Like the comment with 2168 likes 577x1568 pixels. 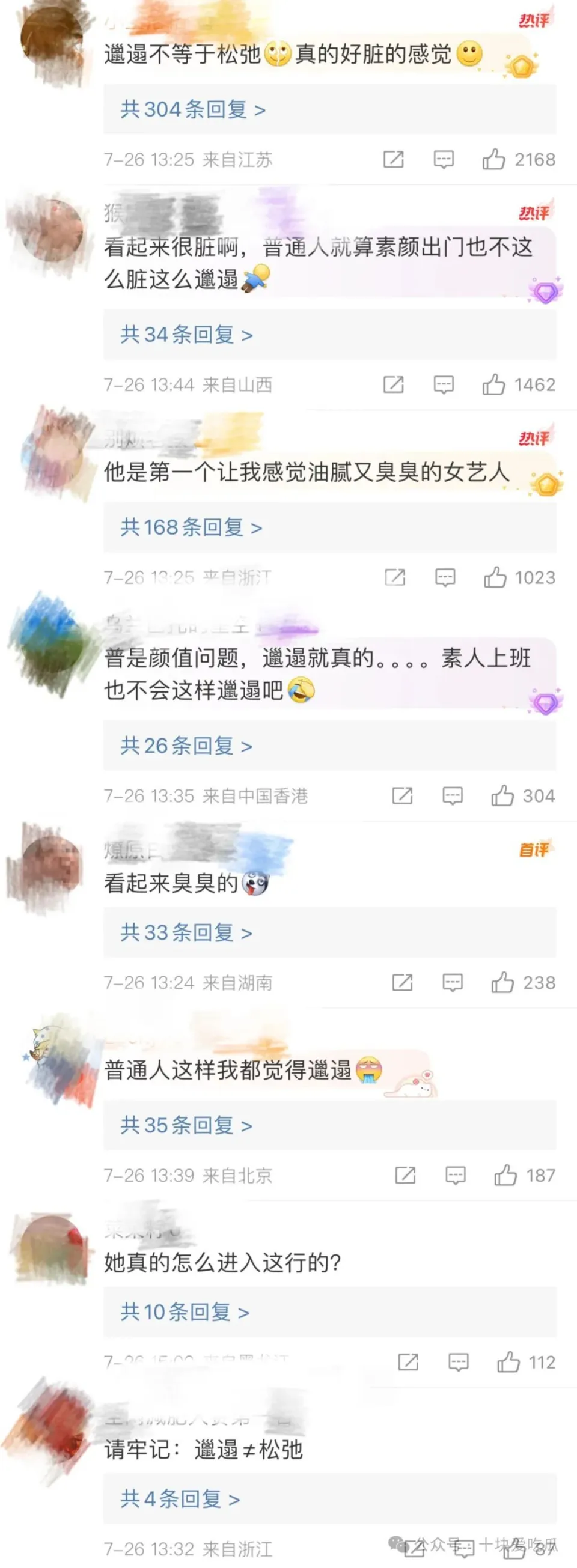point(493,159)
